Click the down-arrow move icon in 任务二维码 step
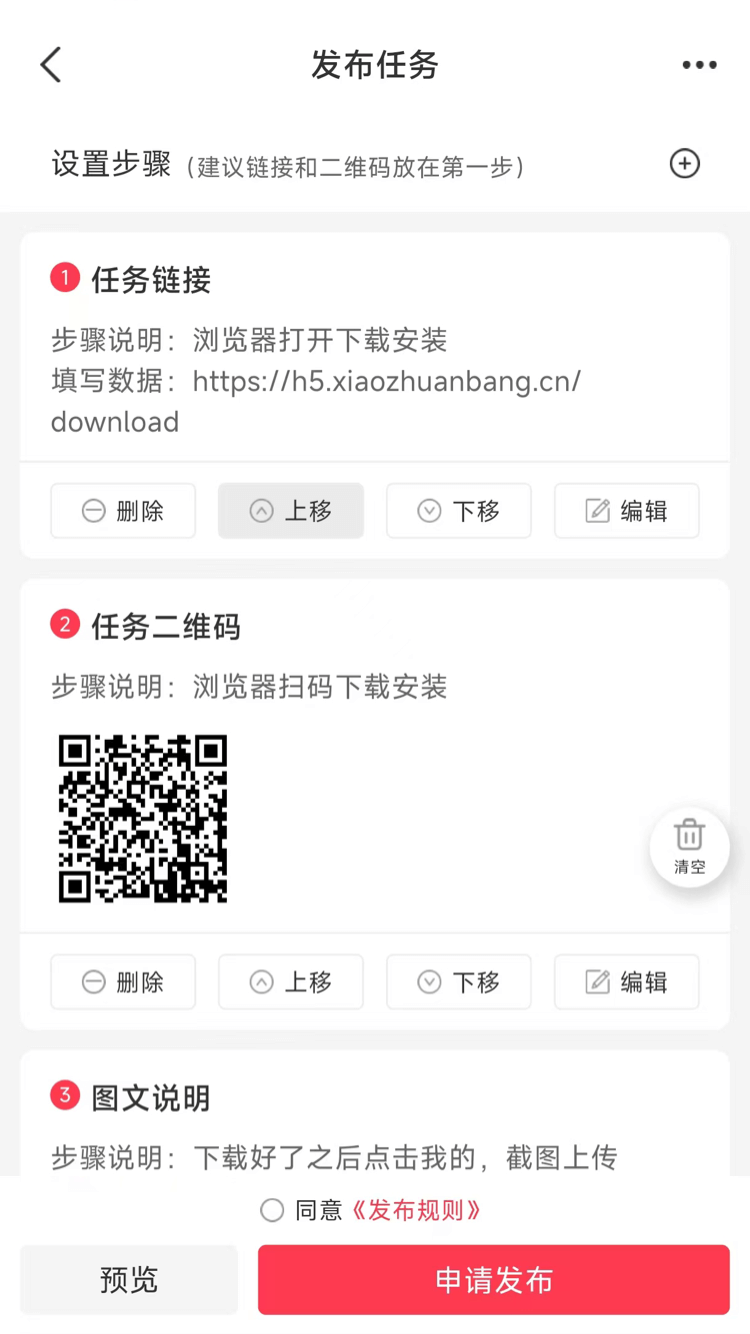Screen dimensions: 750x1334 coord(430,982)
